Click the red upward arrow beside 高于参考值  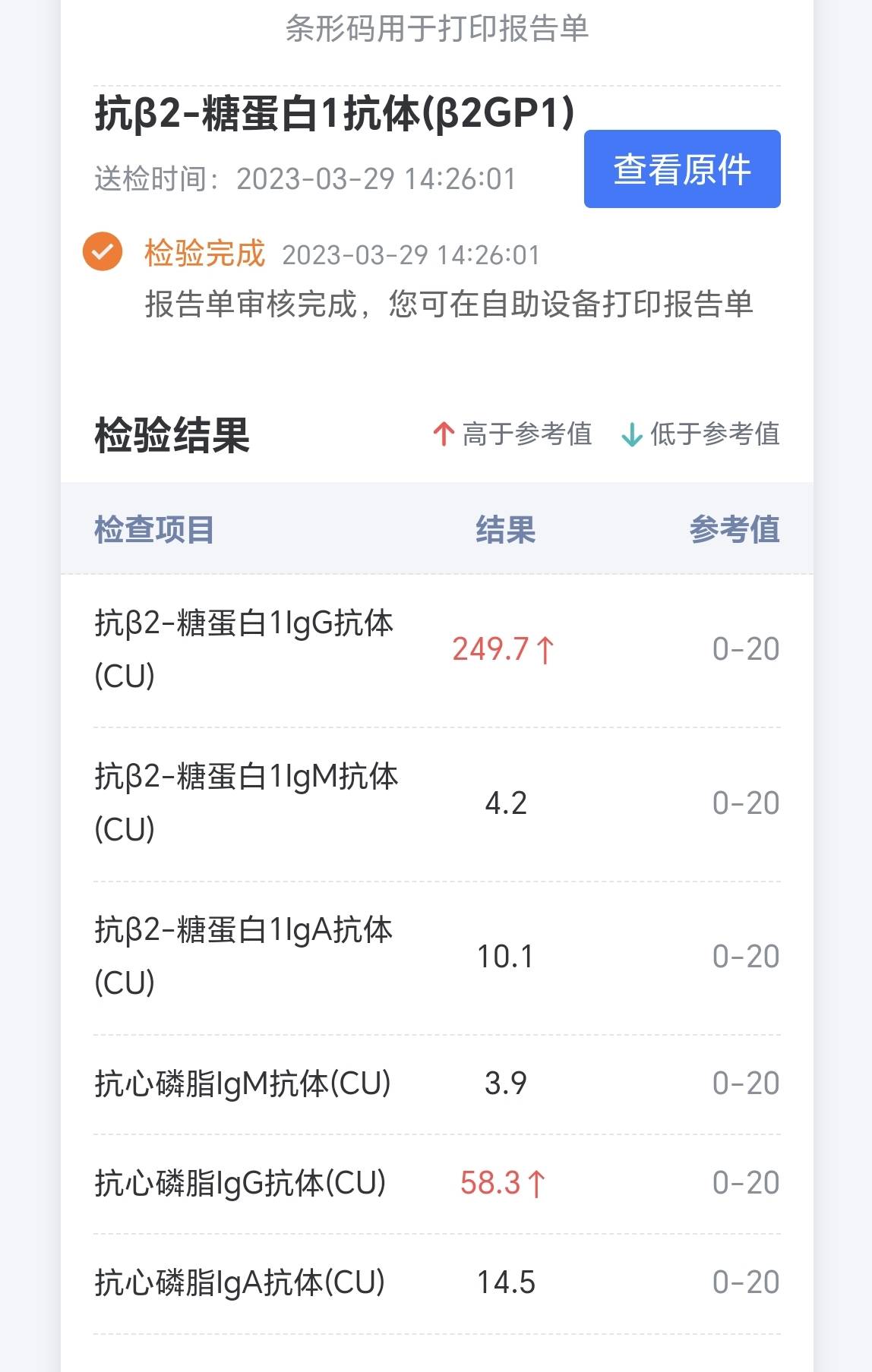point(444,434)
